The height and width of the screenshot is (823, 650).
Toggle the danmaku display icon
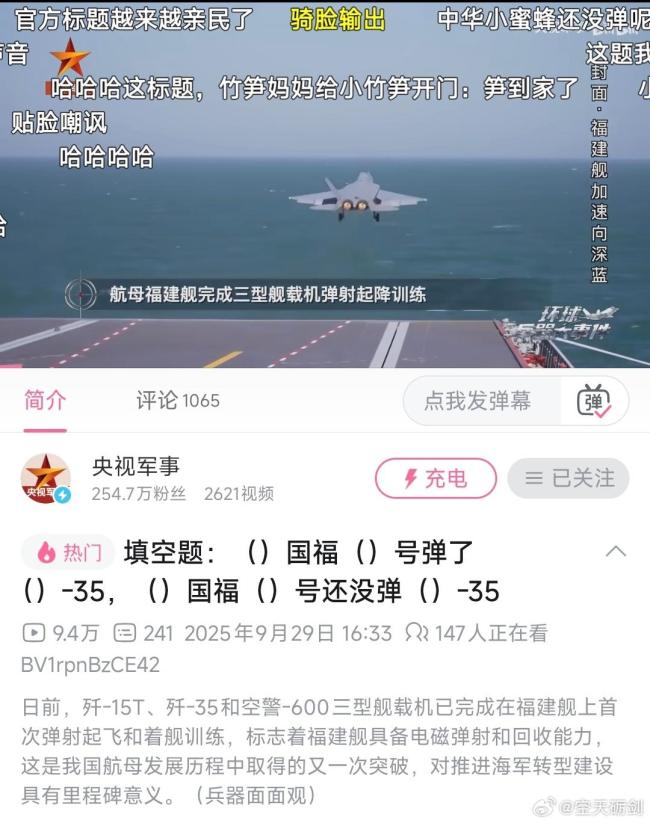(594, 401)
